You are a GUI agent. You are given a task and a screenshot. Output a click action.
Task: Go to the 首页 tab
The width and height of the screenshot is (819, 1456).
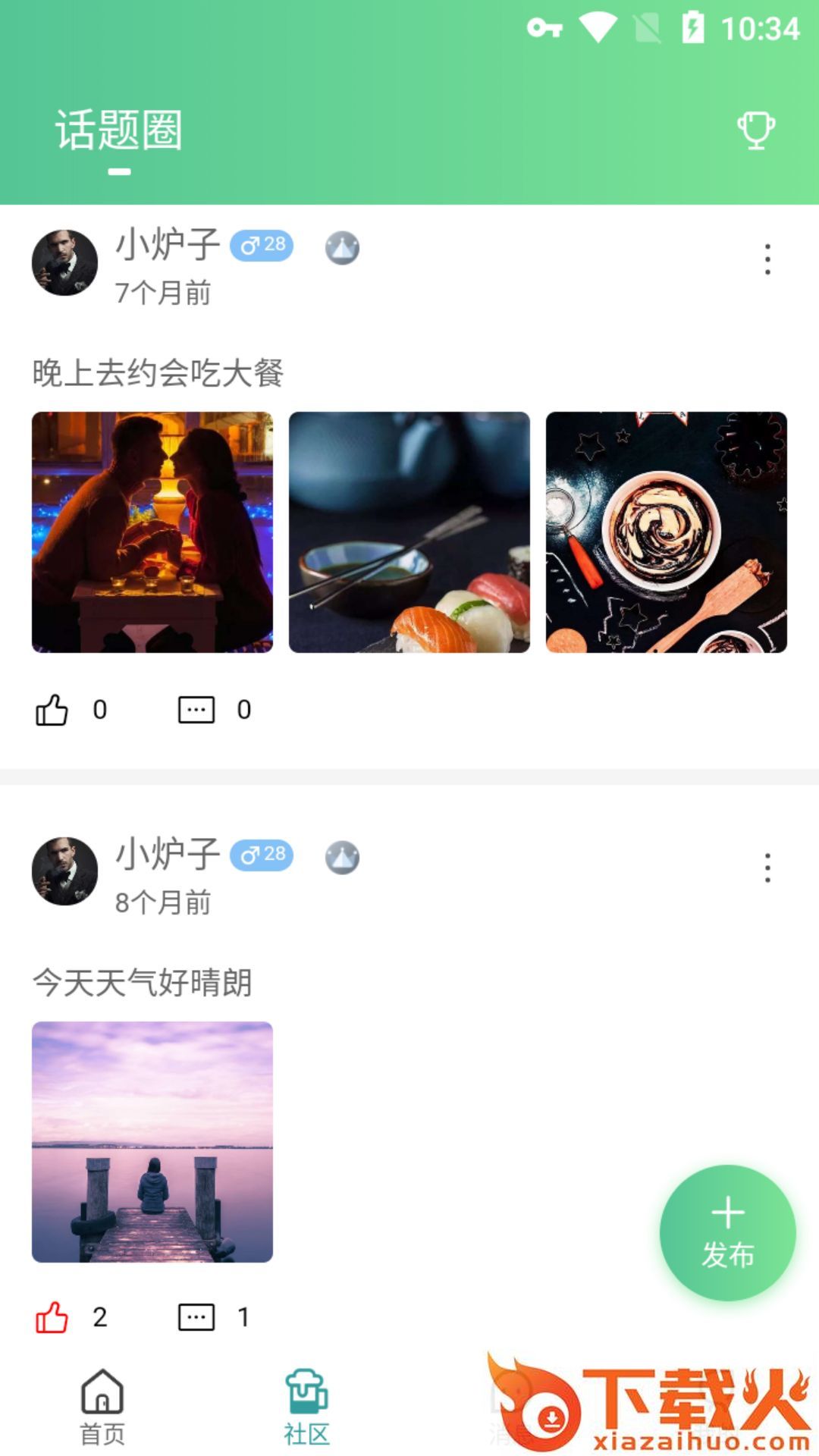click(102, 1407)
